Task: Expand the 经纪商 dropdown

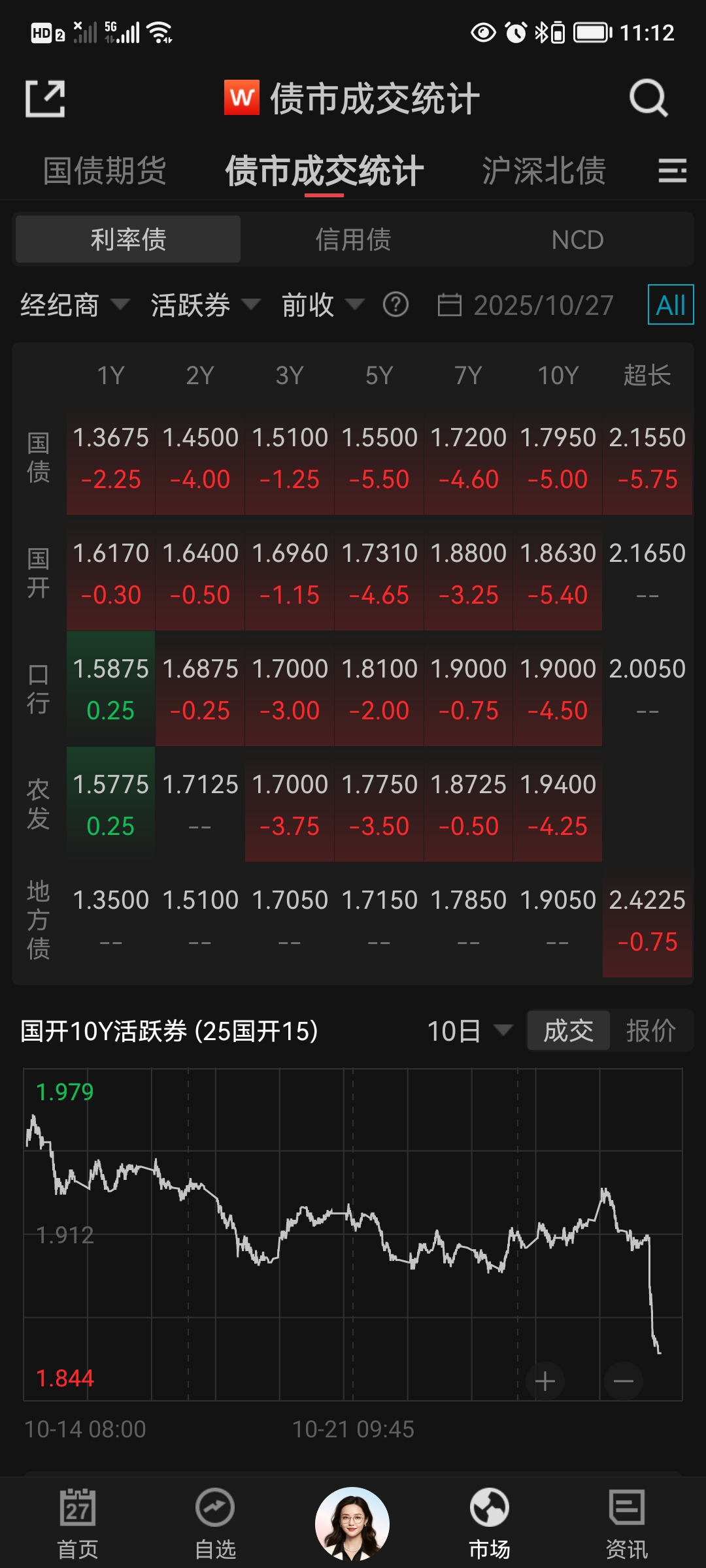Action: coord(75,305)
